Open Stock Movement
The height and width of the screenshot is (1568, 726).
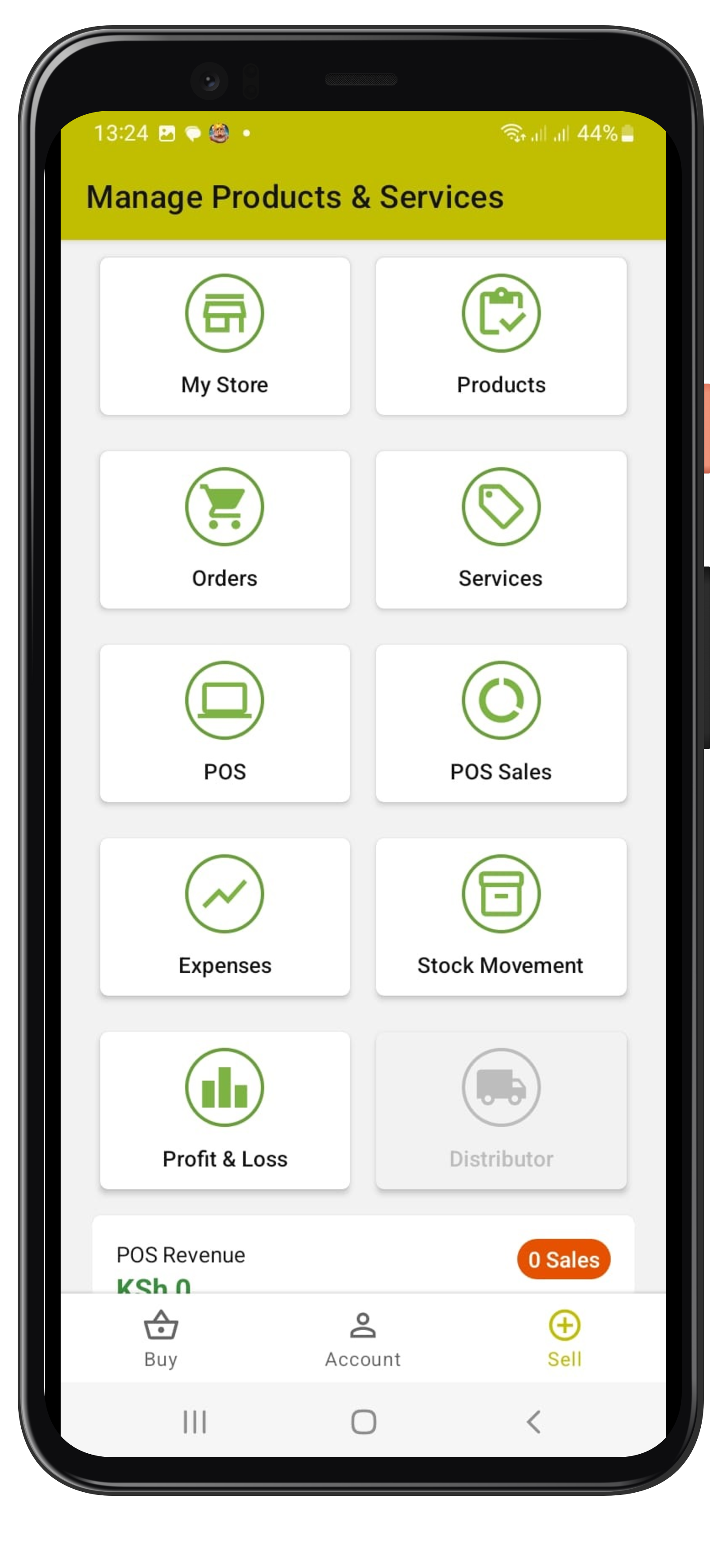click(x=501, y=917)
